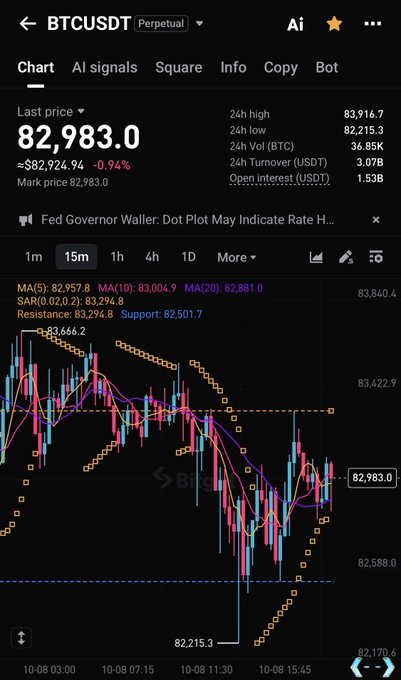Switch to the Square tab

click(x=179, y=68)
